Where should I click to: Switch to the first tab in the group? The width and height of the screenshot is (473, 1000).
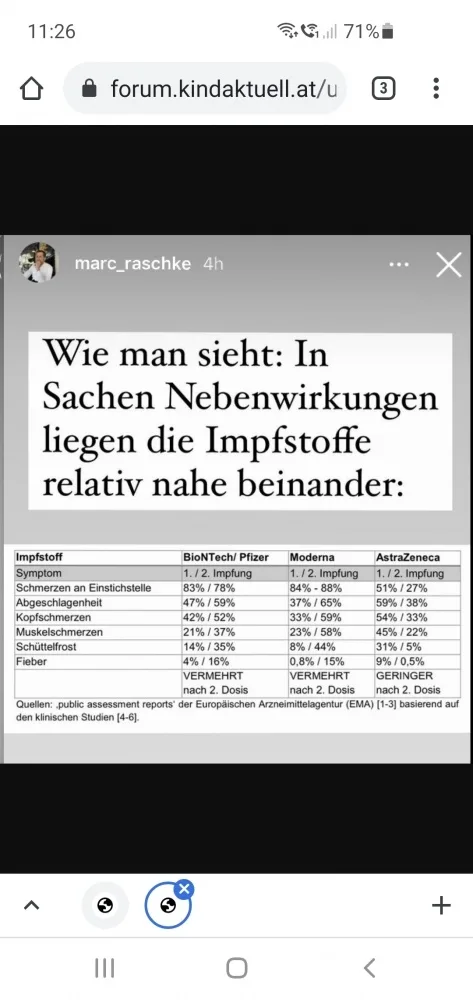105,905
